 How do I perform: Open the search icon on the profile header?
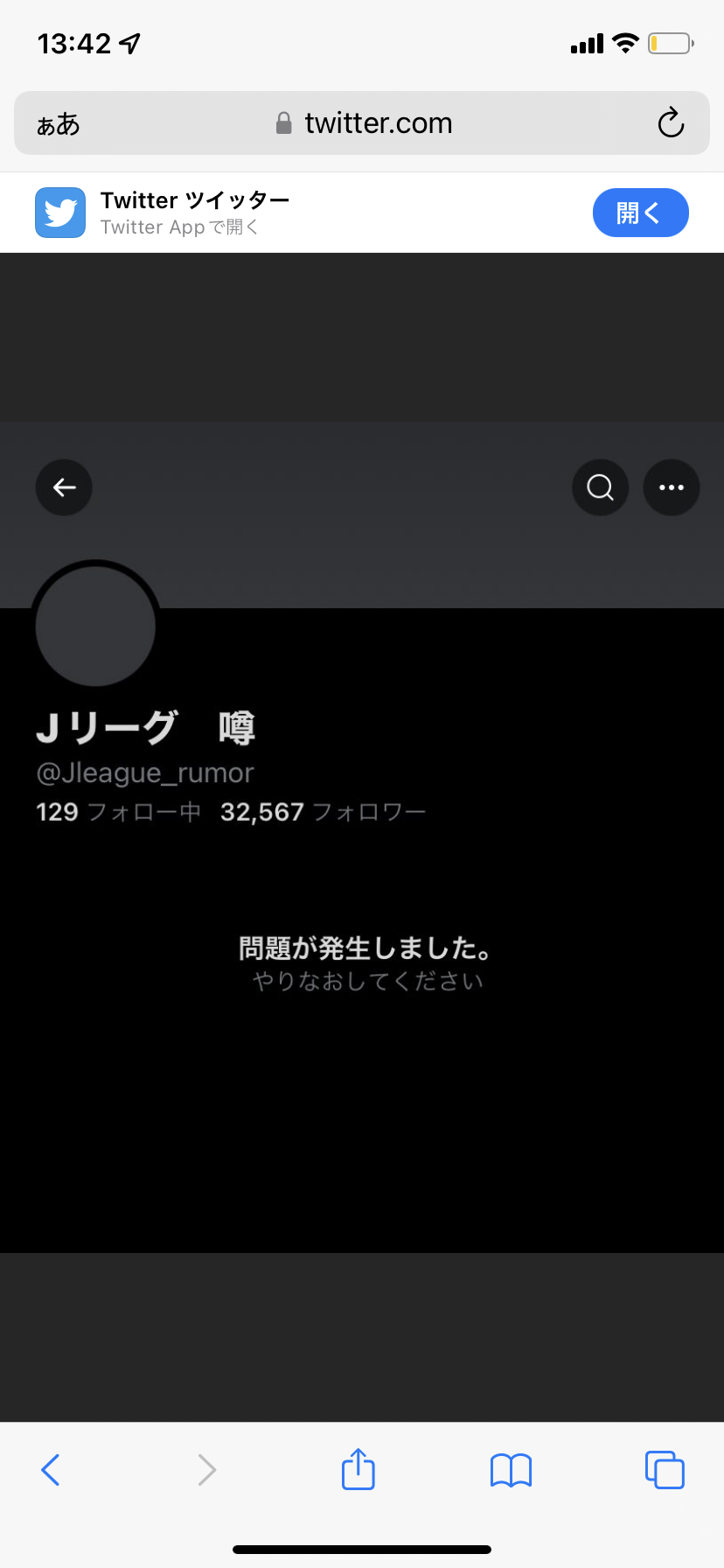point(600,487)
